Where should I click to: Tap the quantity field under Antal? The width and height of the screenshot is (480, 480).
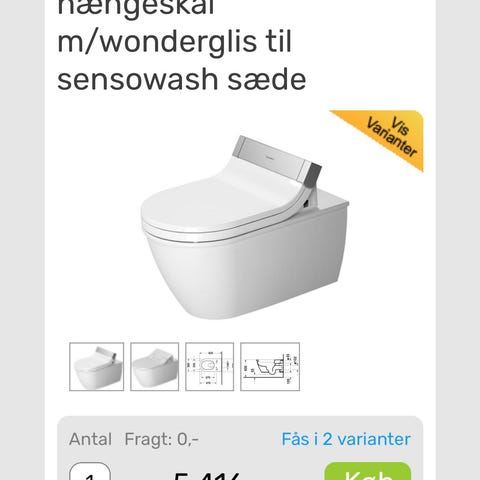point(90,472)
